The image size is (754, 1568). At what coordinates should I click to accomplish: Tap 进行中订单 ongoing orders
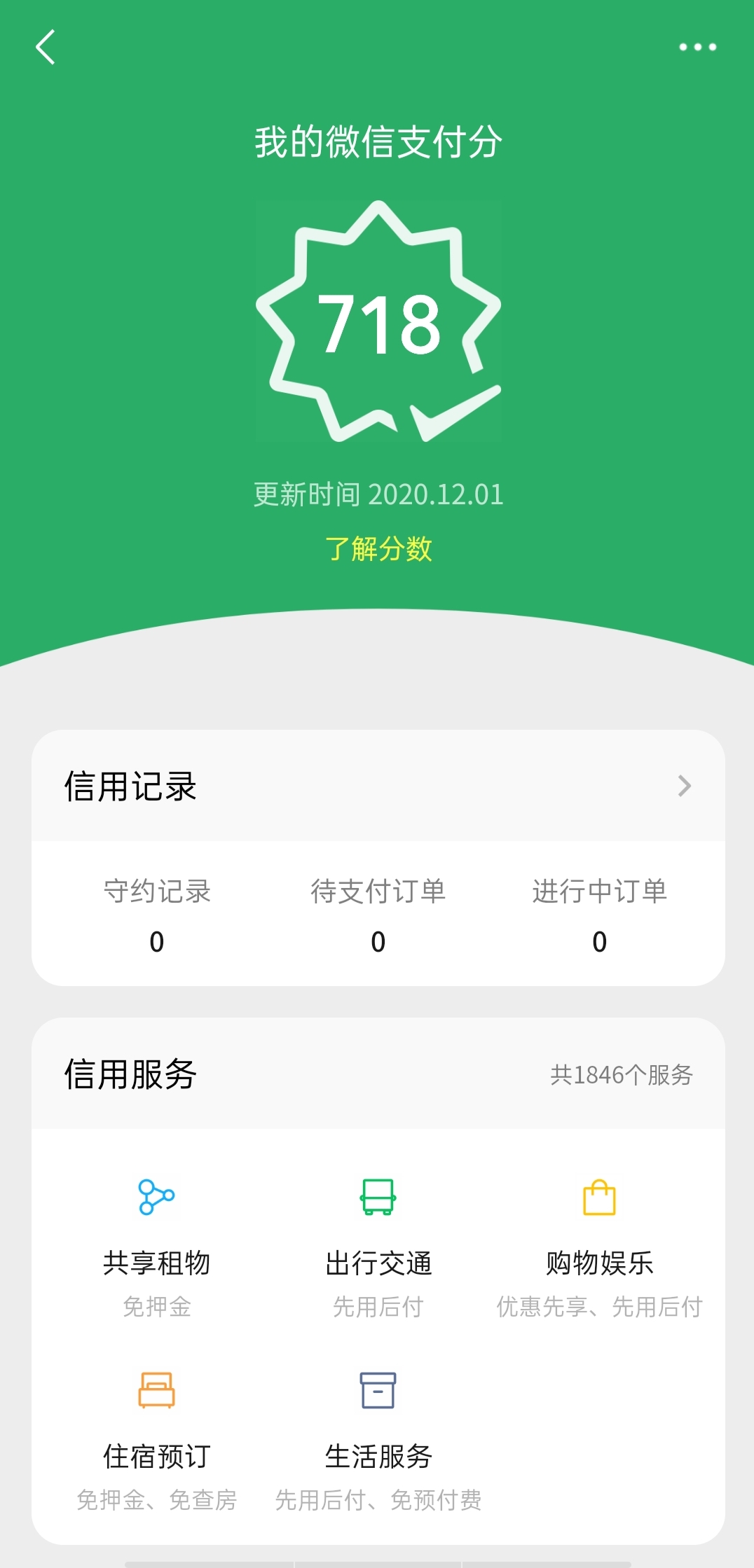[x=599, y=893]
